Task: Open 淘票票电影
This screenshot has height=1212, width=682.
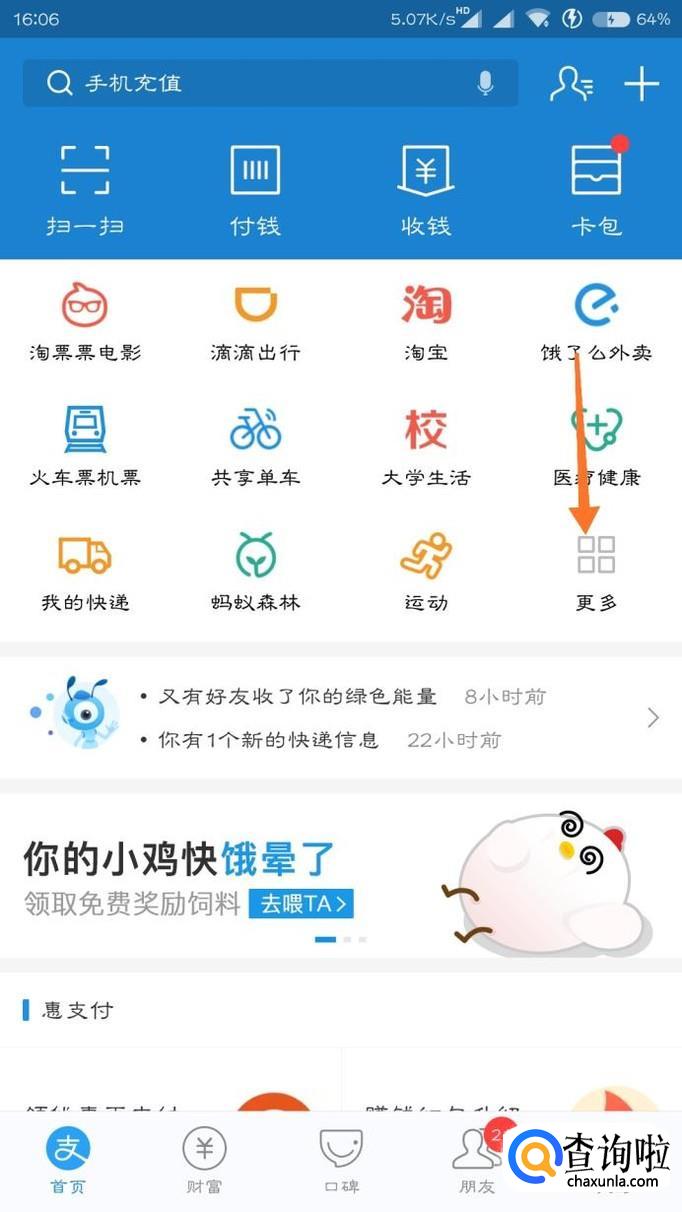Action: [x=85, y=320]
